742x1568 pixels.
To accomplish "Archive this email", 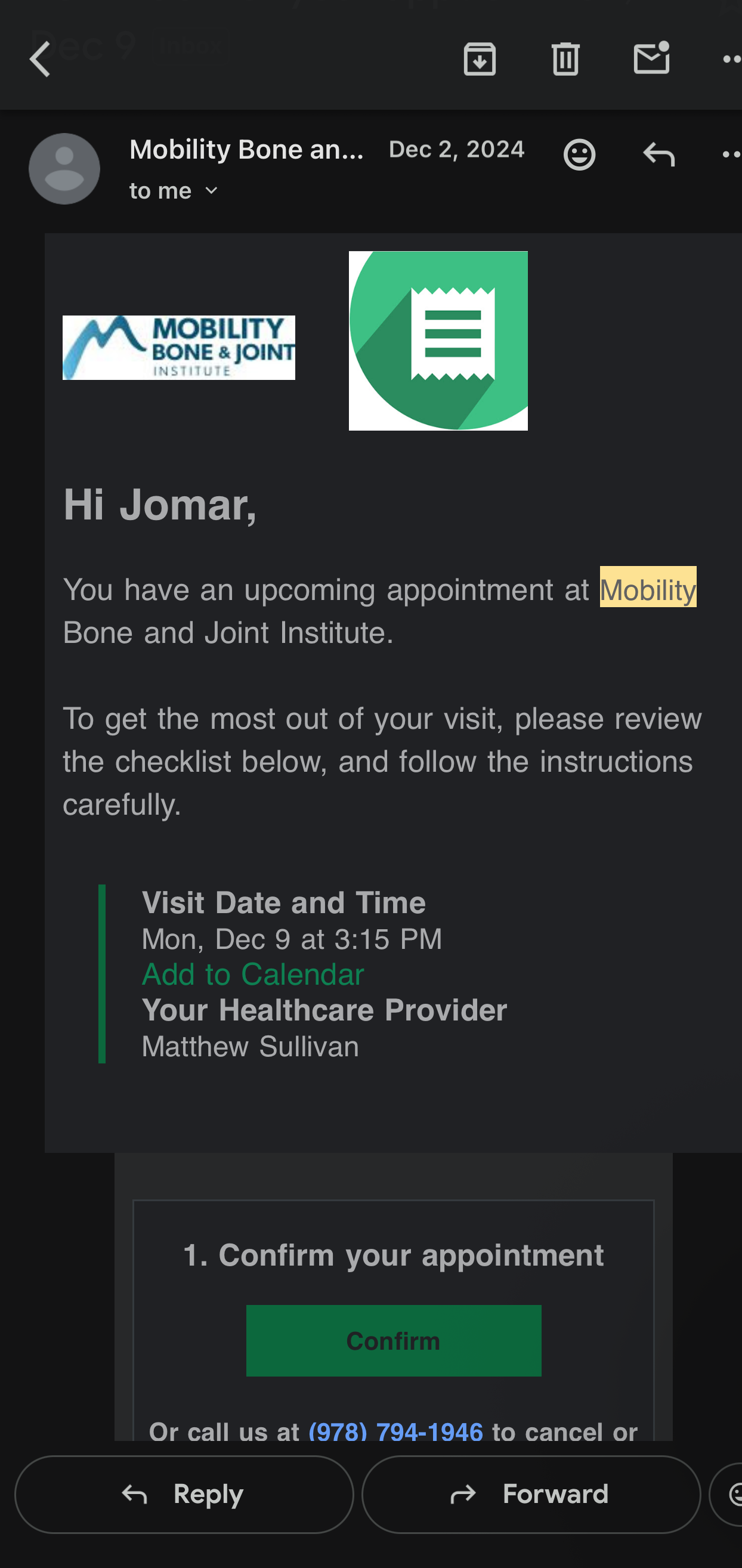I will [480, 59].
